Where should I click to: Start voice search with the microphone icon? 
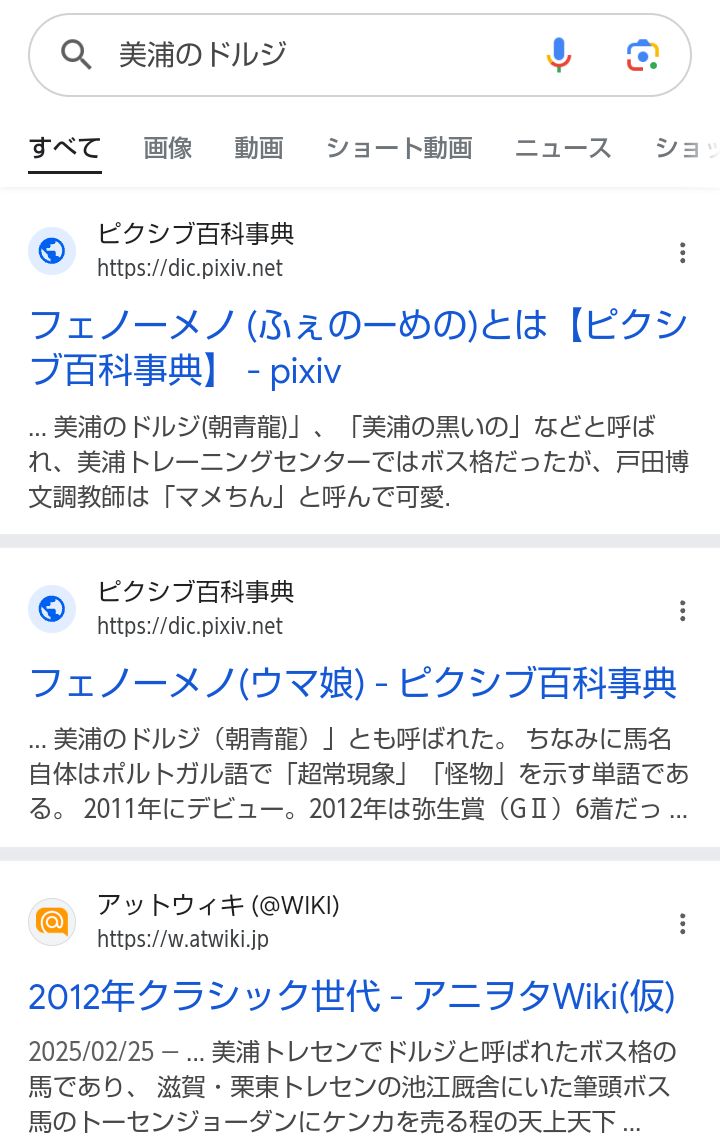559,55
